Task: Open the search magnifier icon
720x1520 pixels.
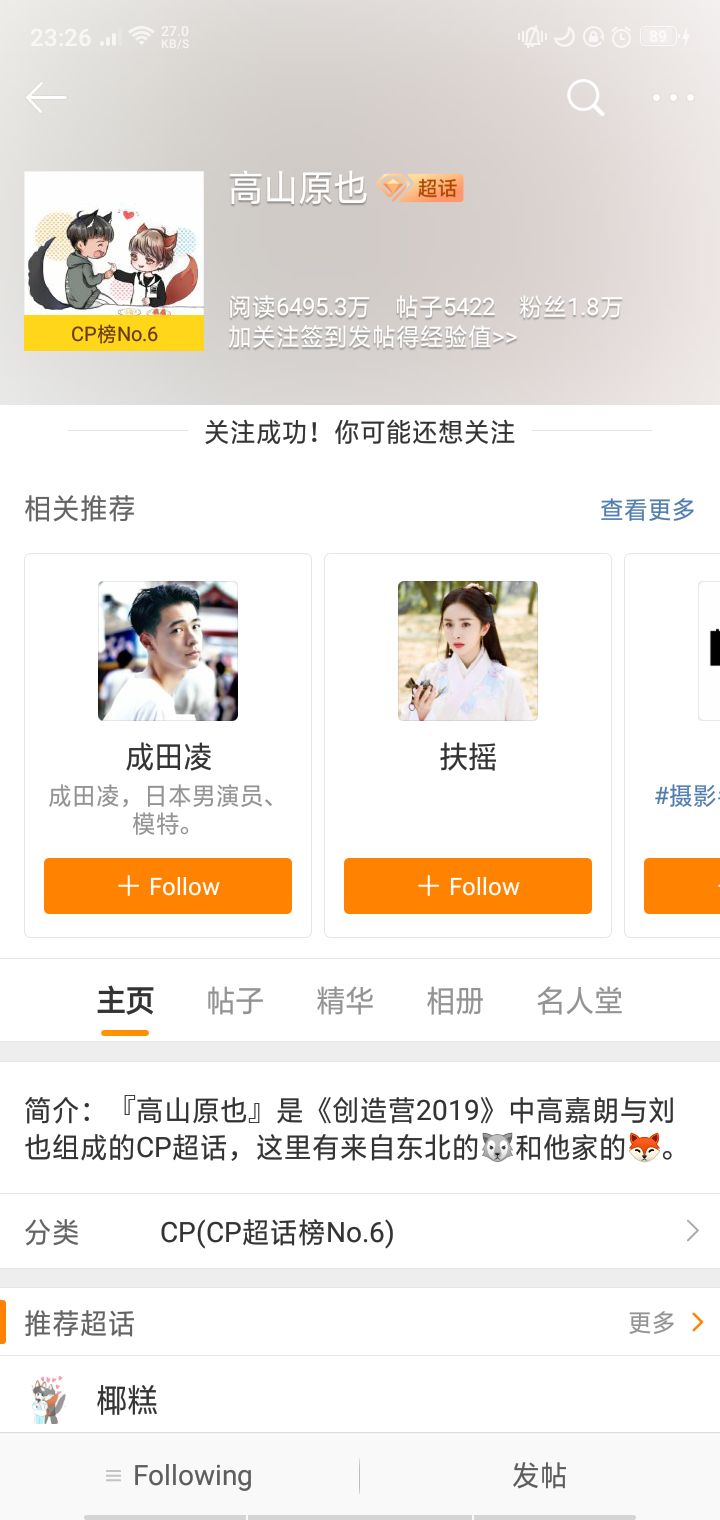Action: (585, 98)
